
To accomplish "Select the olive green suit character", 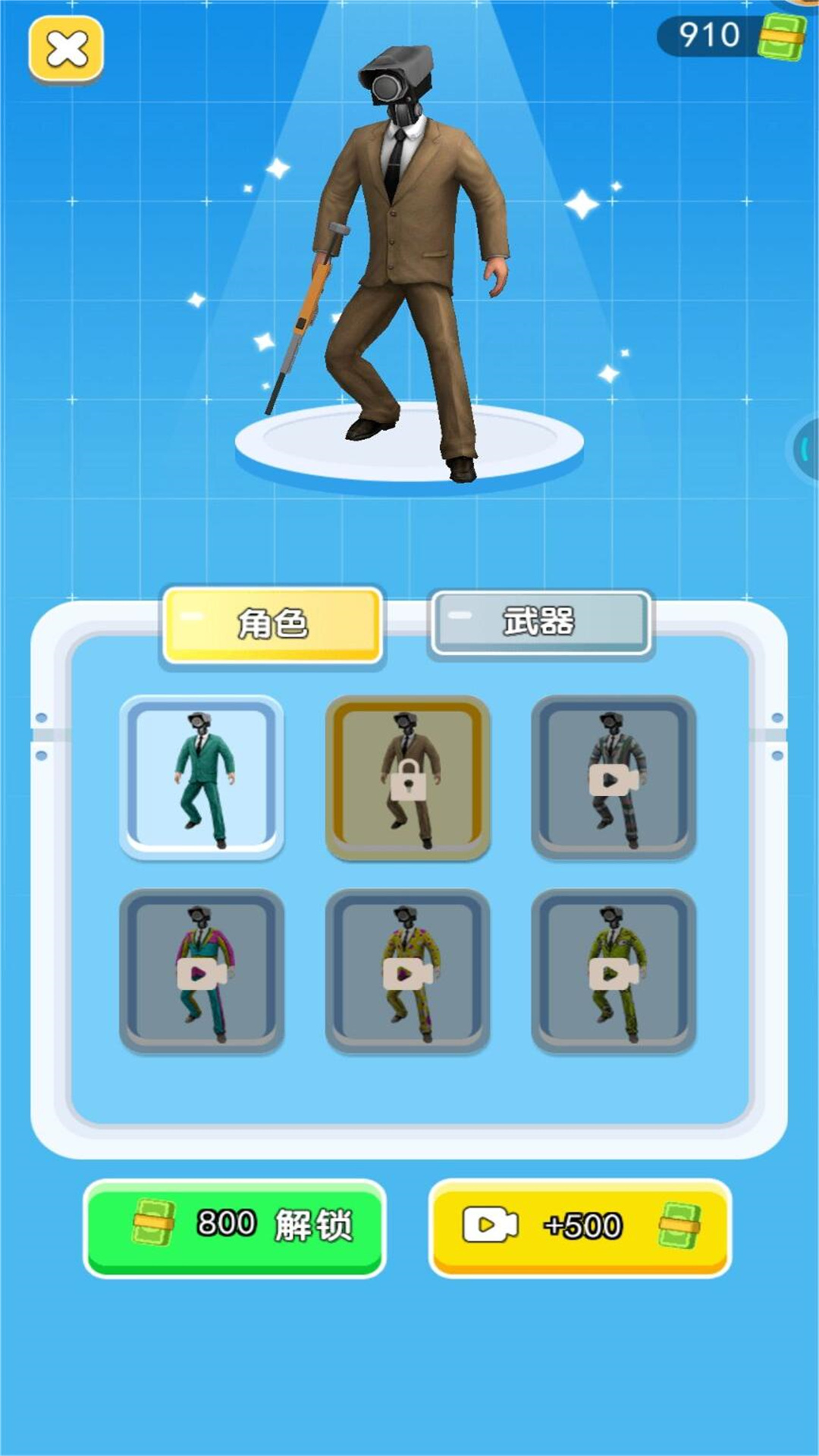I will pos(613,971).
